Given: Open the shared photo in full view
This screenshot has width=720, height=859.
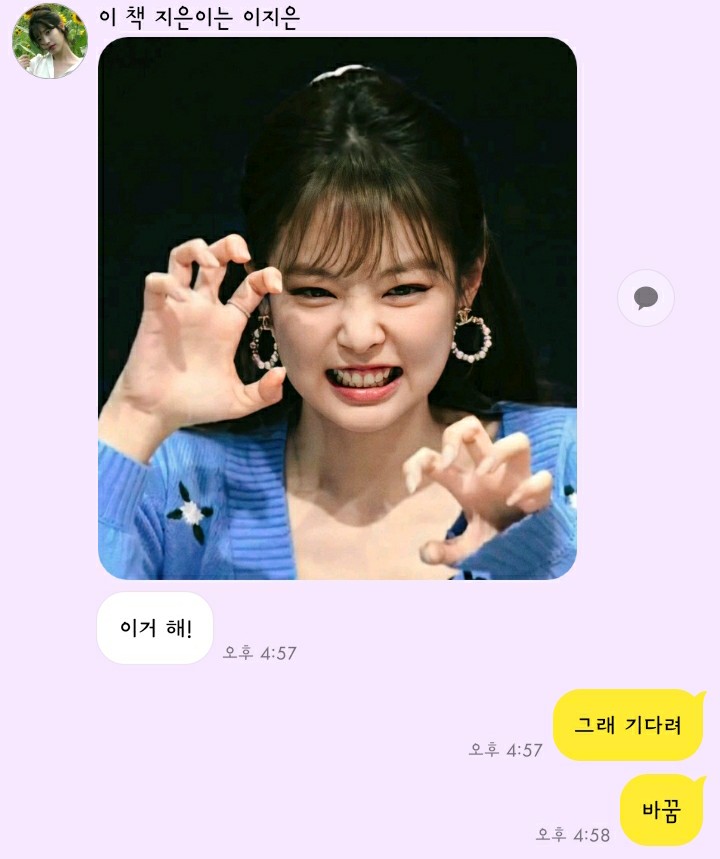Looking at the screenshot, I should click(x=337, y=308).
